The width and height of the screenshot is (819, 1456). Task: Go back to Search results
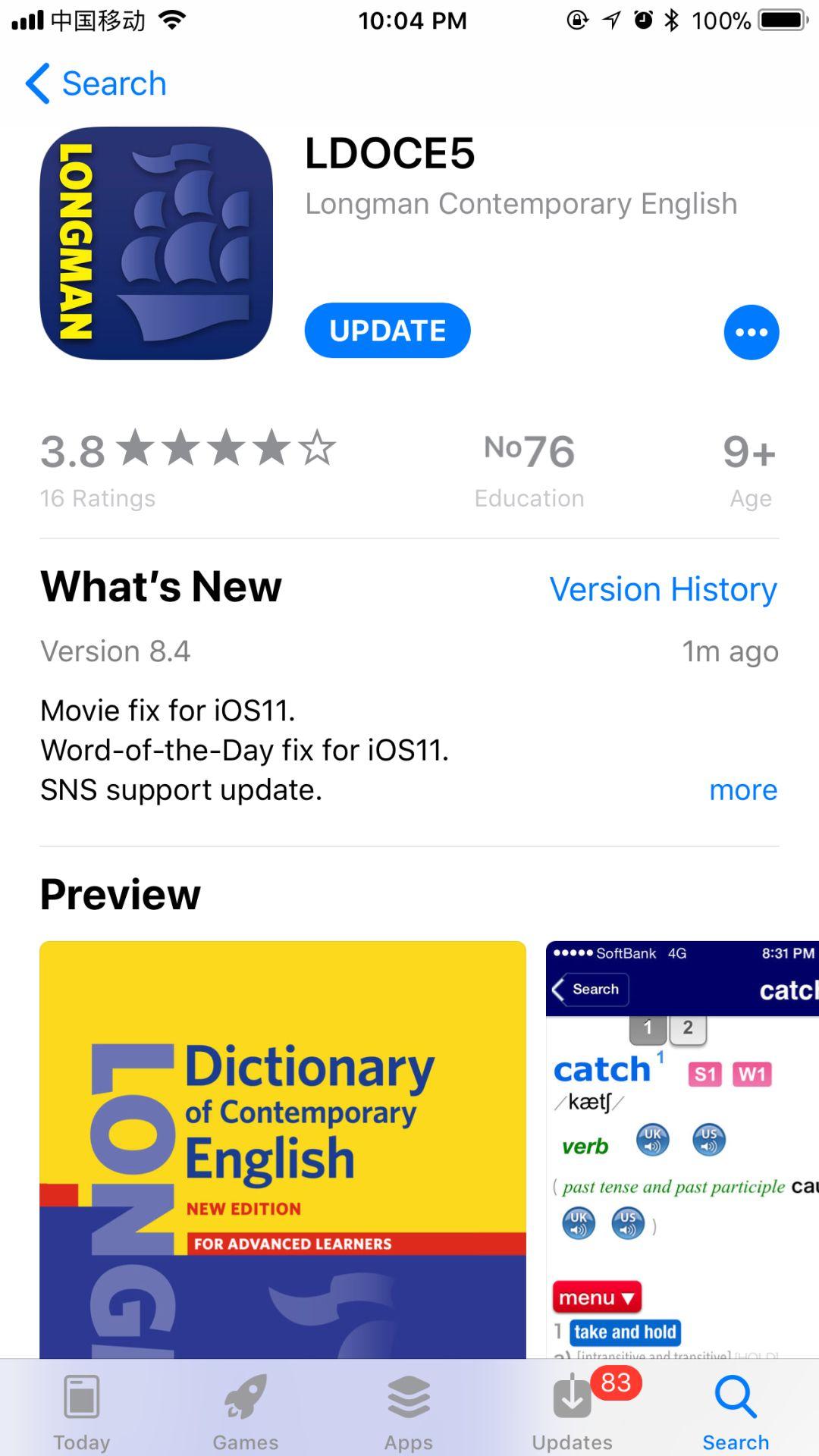pyautogui.click(x=96, y=83)
